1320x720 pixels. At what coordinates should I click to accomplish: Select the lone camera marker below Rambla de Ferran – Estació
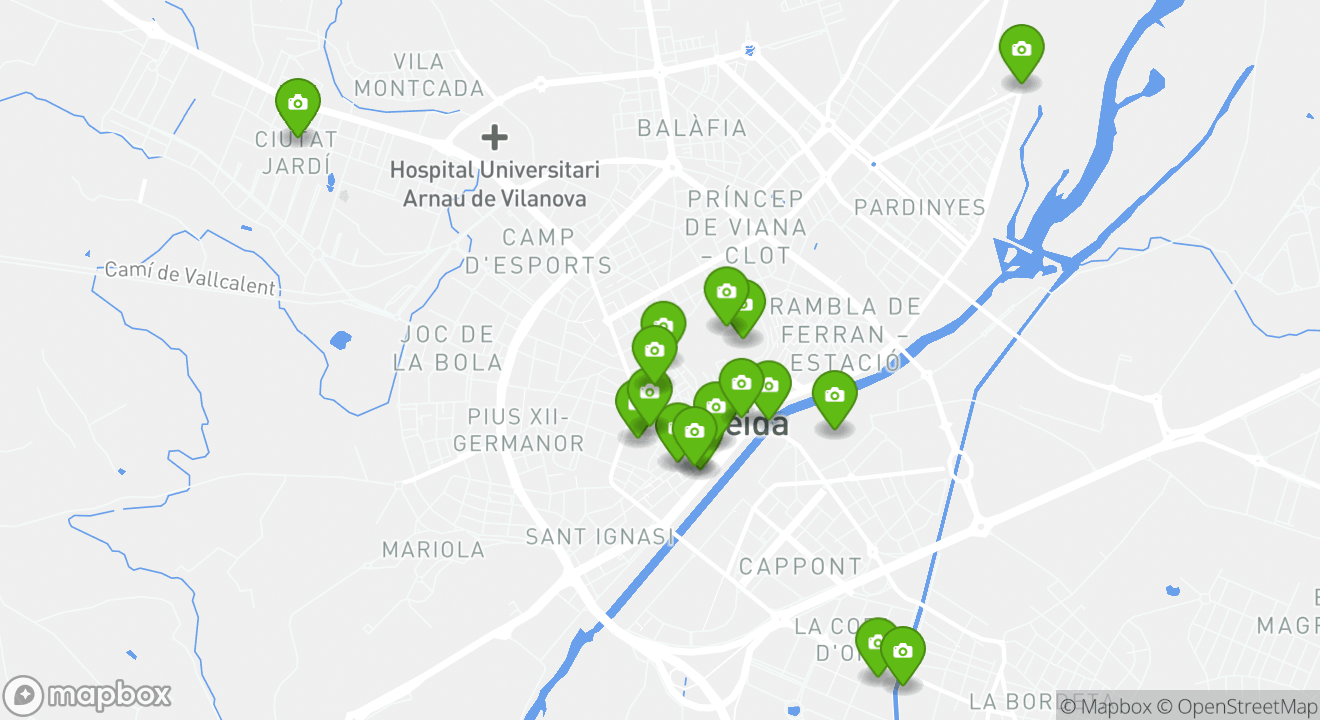pyautogui.click(x=834, y=396)
